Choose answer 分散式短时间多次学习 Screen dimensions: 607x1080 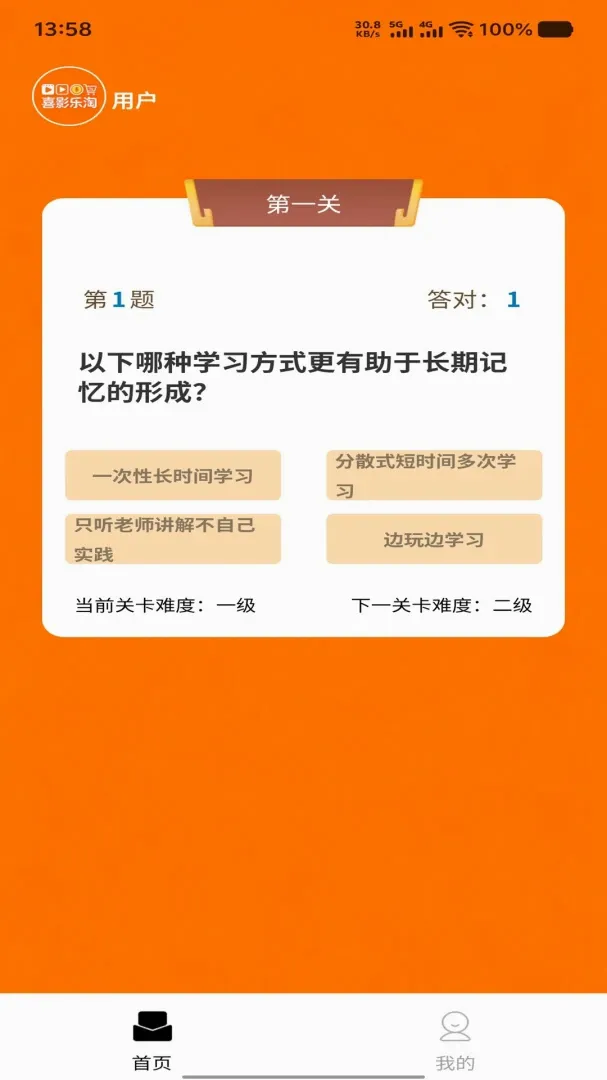[x=434, y=475]
